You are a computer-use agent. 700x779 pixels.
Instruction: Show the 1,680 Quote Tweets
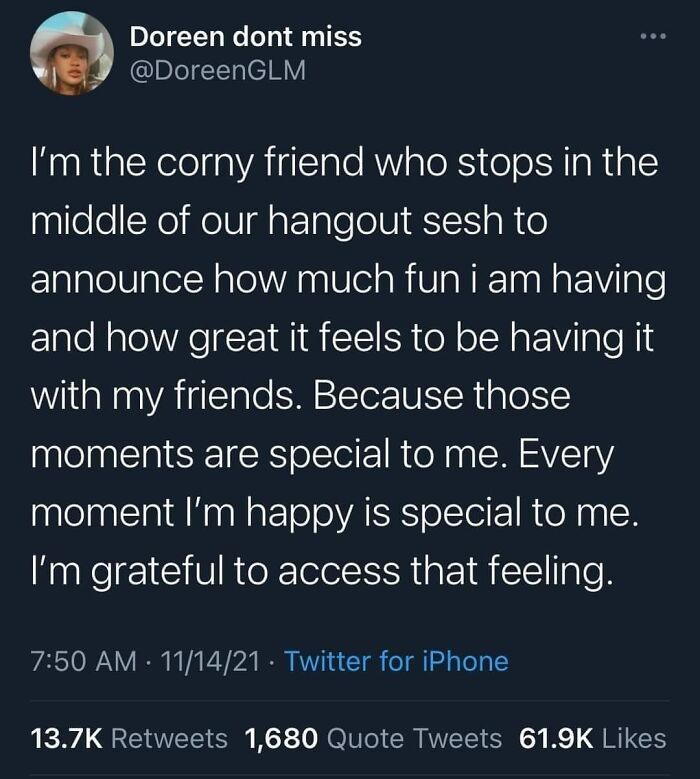pyautogui.click(x=373, y=738)
